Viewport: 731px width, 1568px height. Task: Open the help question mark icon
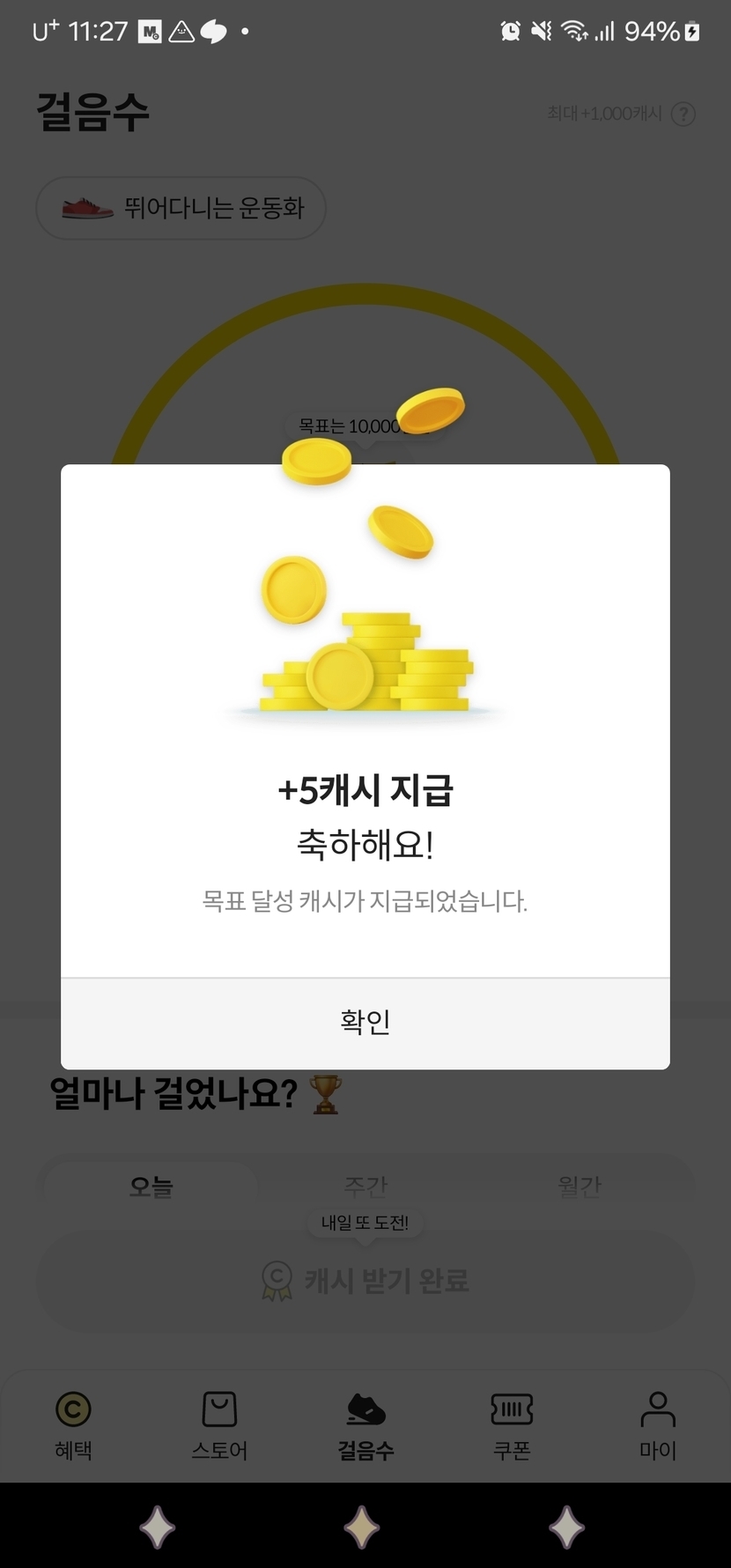click(683, 114)
